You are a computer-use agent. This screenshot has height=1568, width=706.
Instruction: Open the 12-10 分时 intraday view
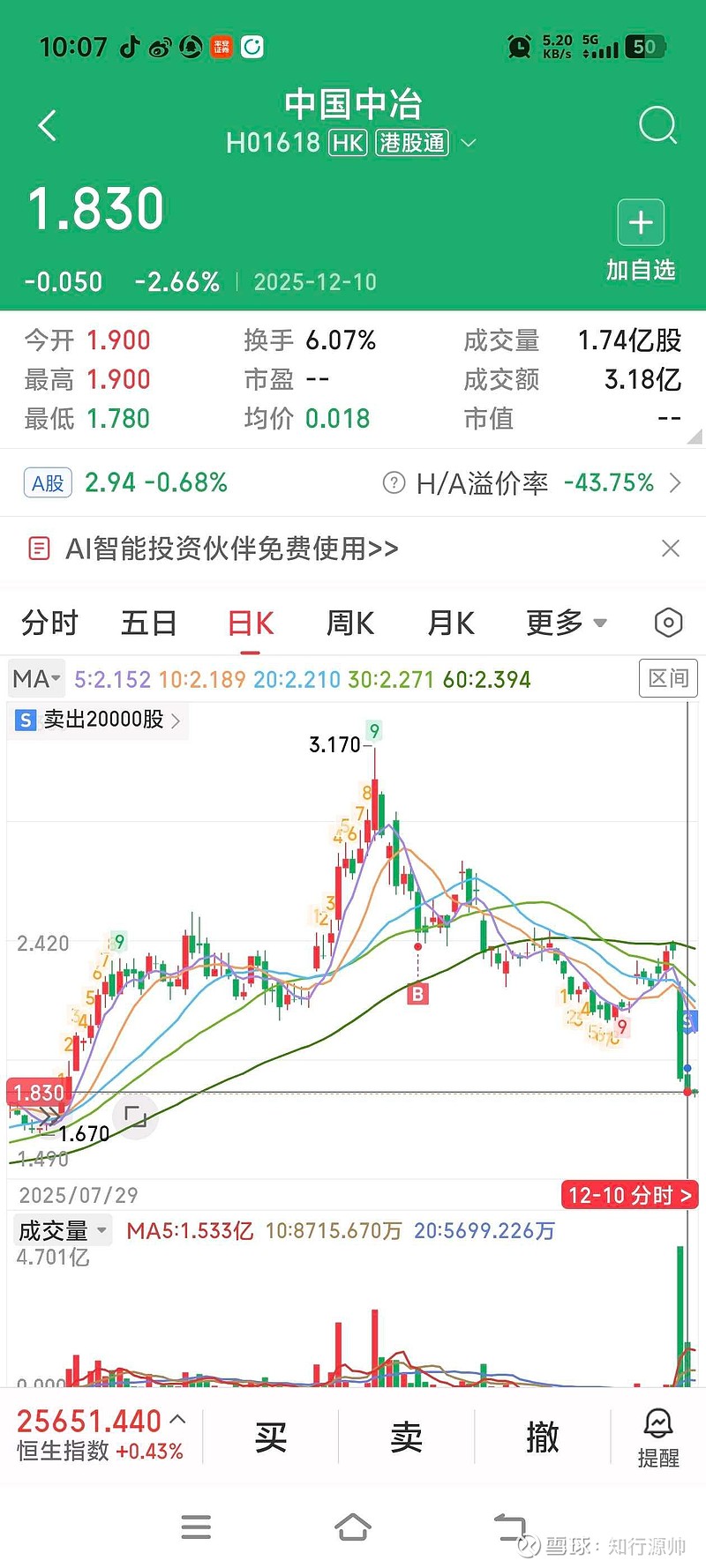click(629, 1194)
